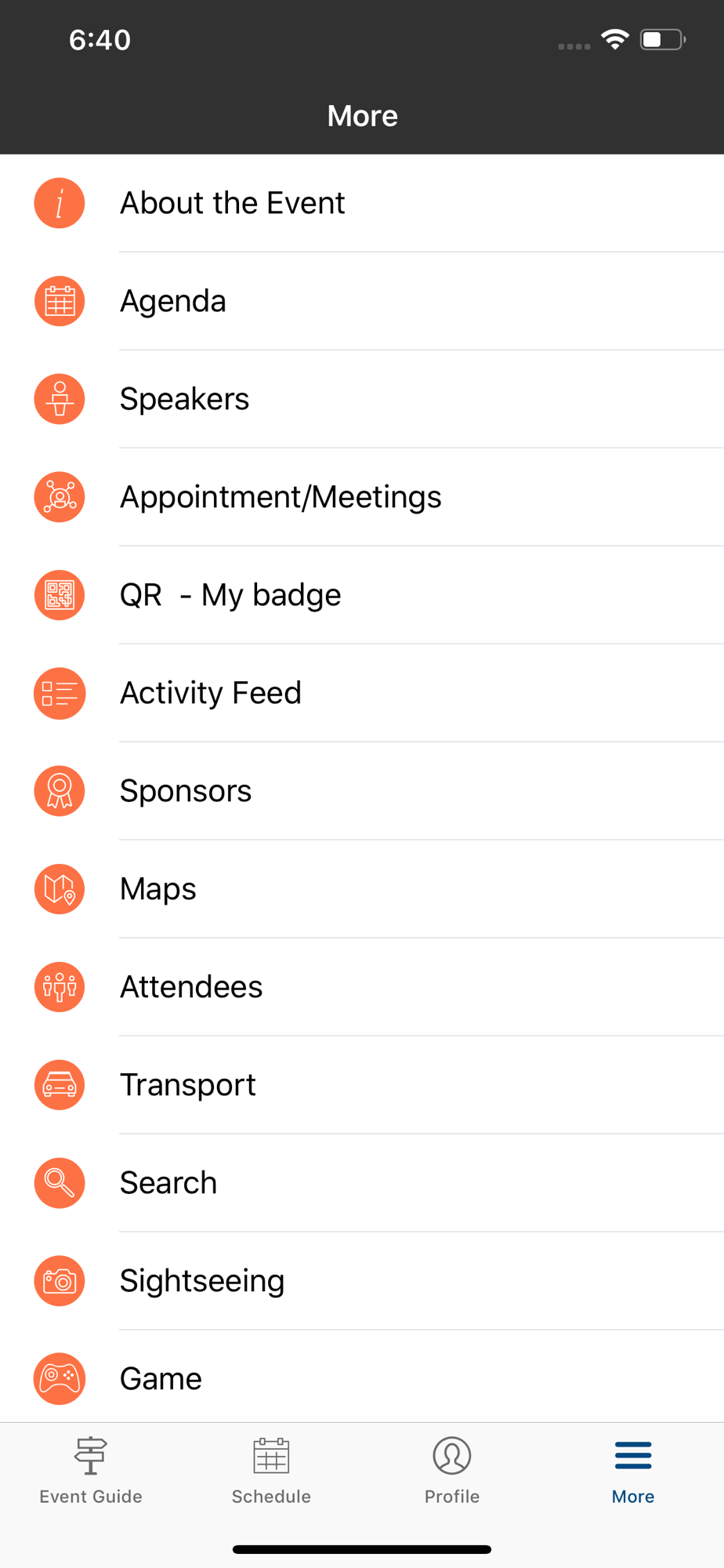Tap the More tab
This screenshot has width=724, height=1568.
pyautogui.click(x=633, y=1472)
